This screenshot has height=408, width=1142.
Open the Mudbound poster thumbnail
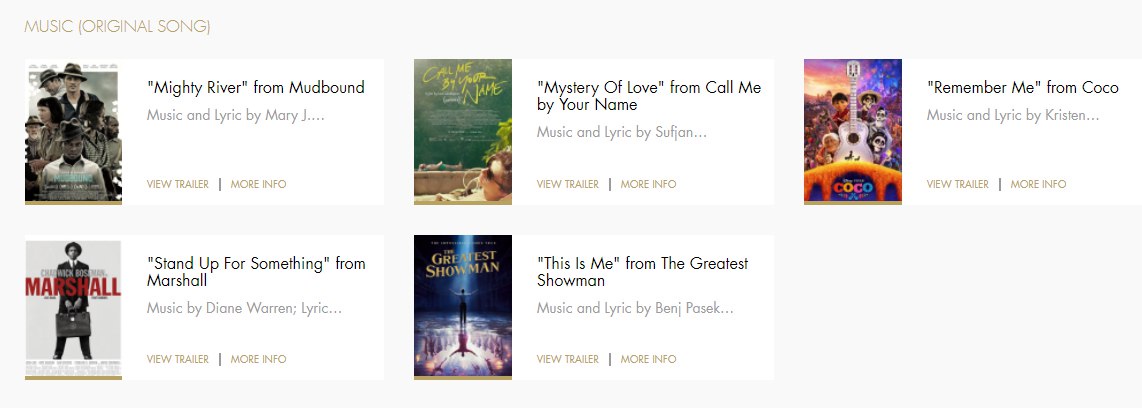pos(73,131)
